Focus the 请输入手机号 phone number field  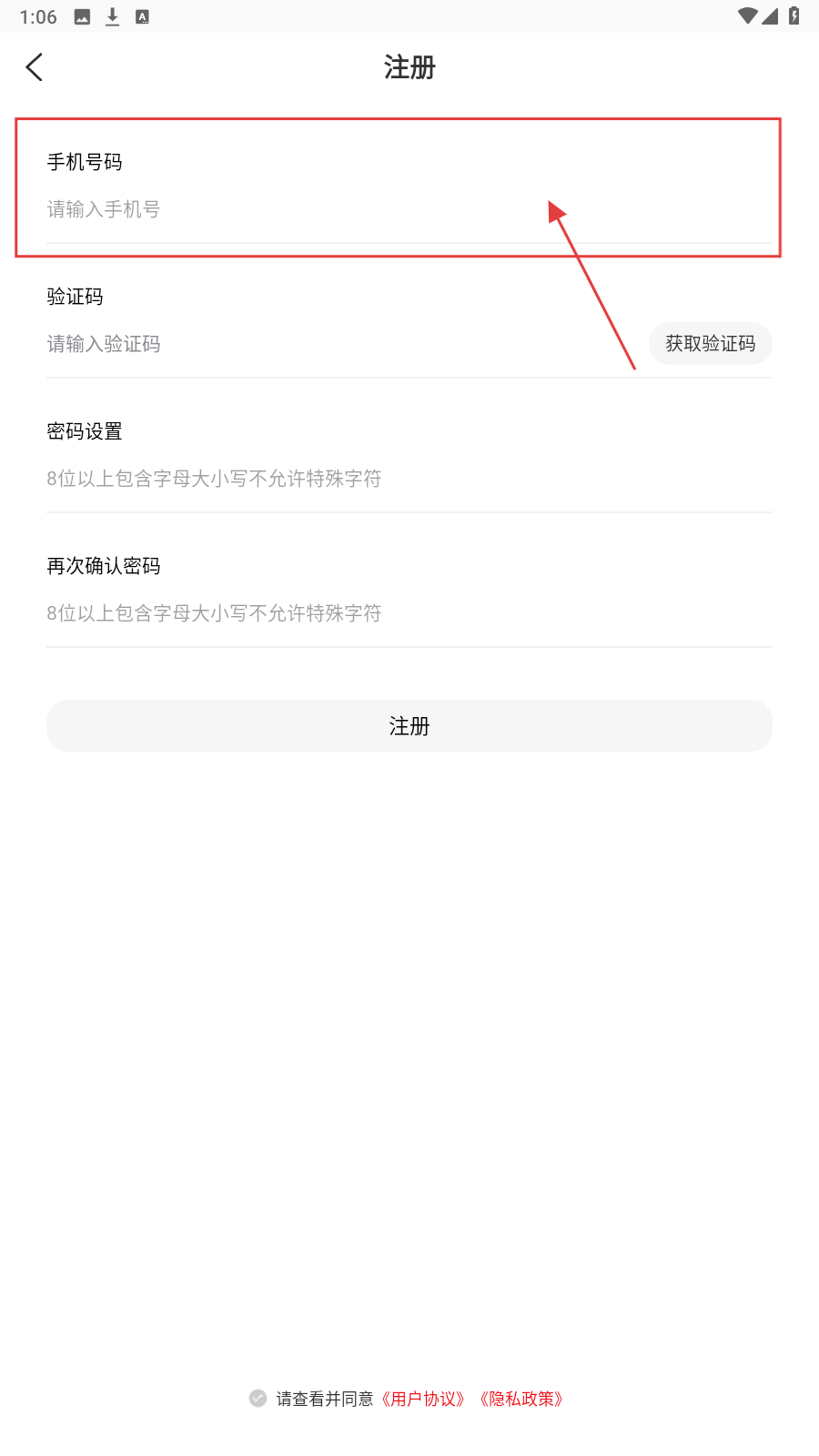click(x=273, y=210)
